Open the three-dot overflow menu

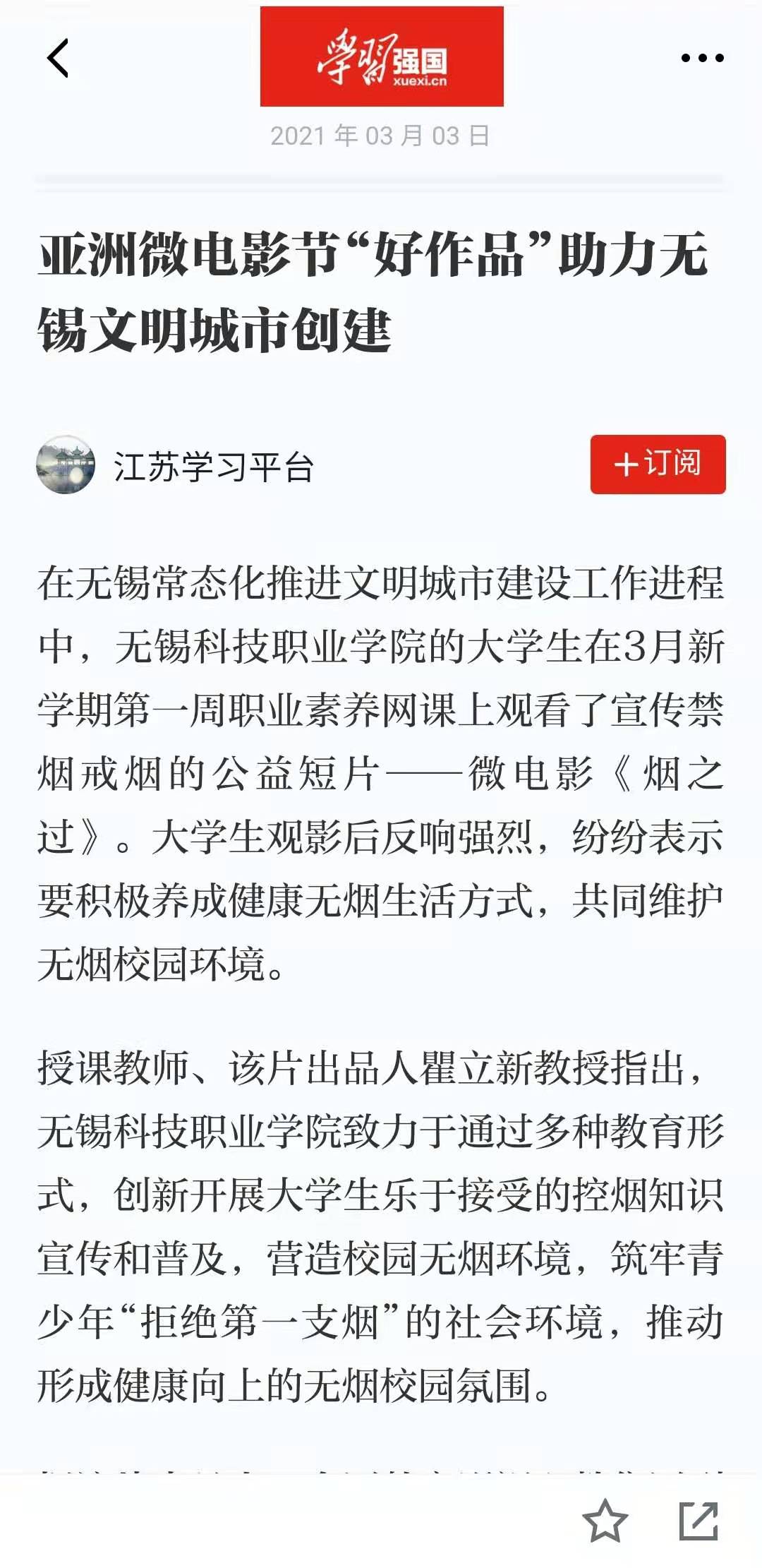point(702,58)
